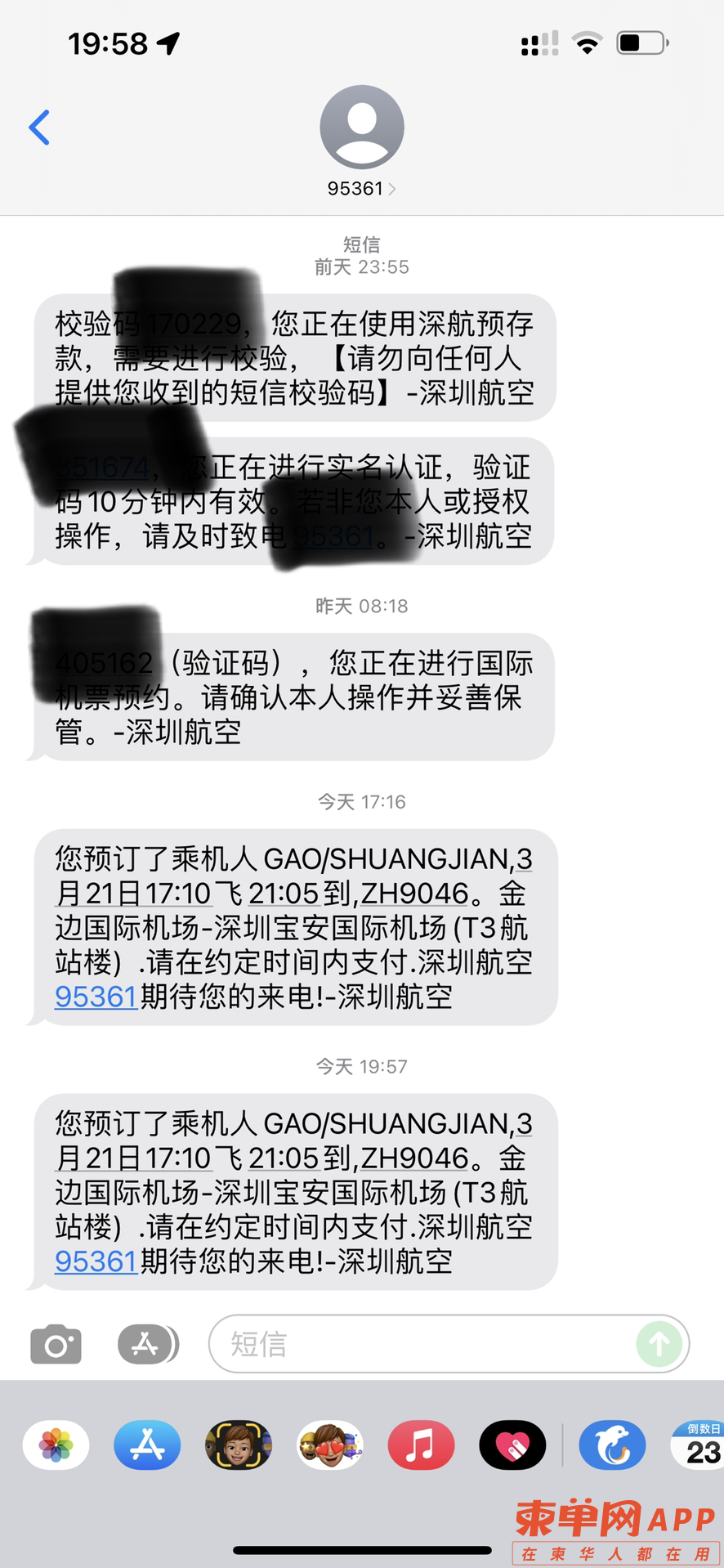
Task: Open the 倒数日 countdown app
Action: tap(699, 1445)
